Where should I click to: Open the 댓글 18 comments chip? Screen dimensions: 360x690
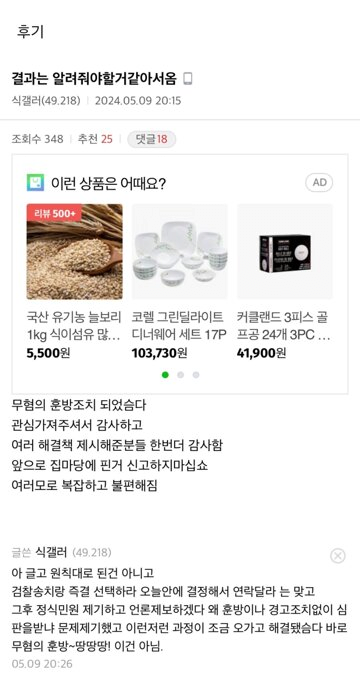point(152,139)
